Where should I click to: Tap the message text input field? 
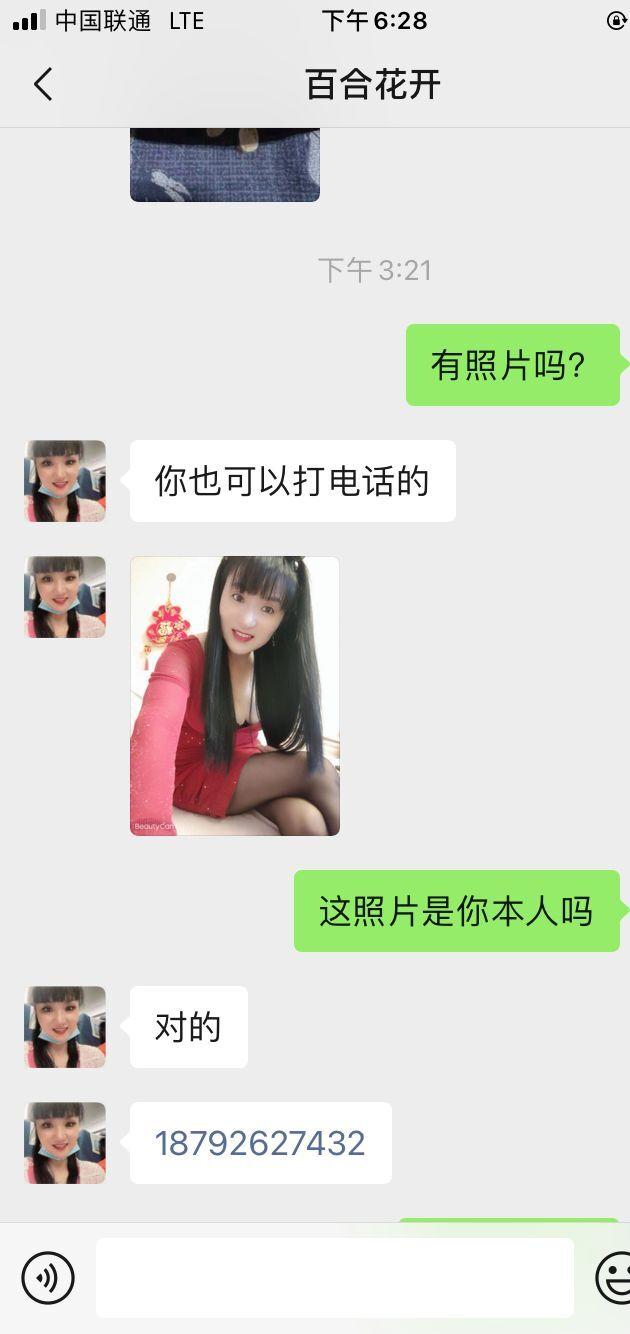pyautogui.click(x=334, y=1277)
